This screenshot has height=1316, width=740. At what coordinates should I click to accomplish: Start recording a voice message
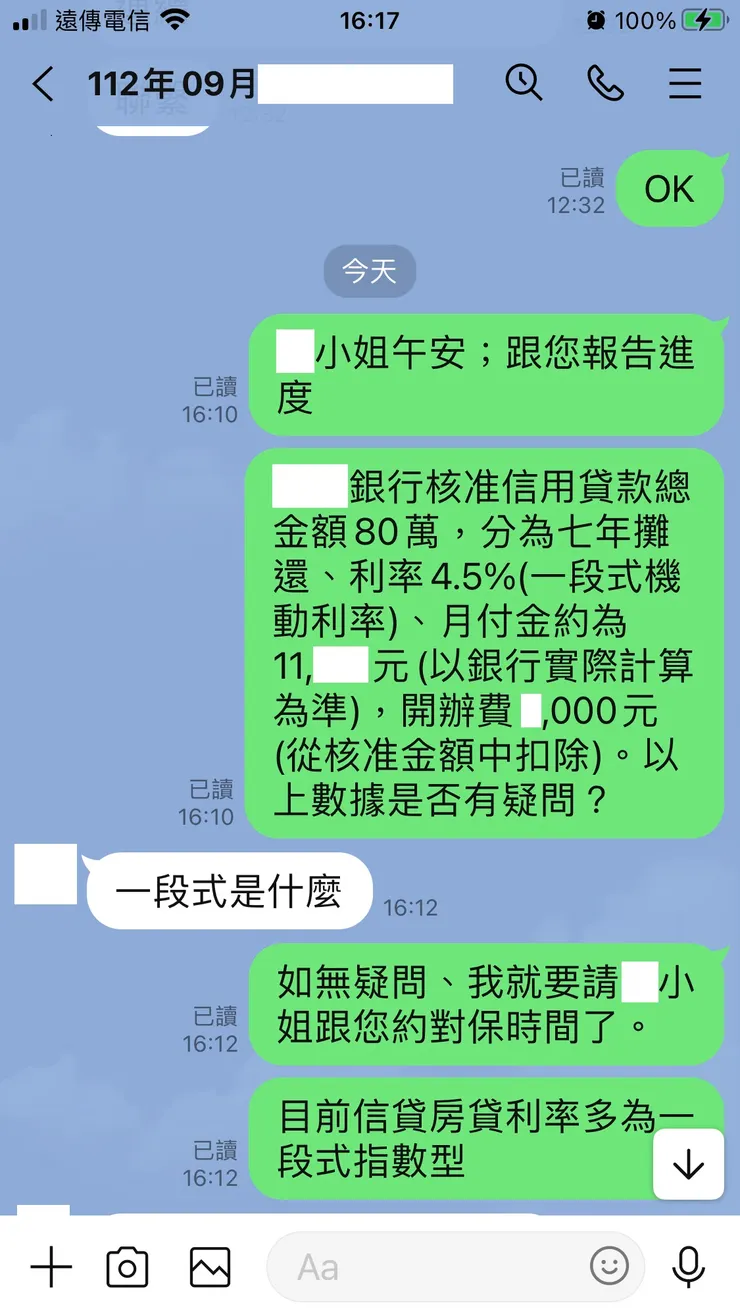pyautogui.click(x=687, y=1265)
